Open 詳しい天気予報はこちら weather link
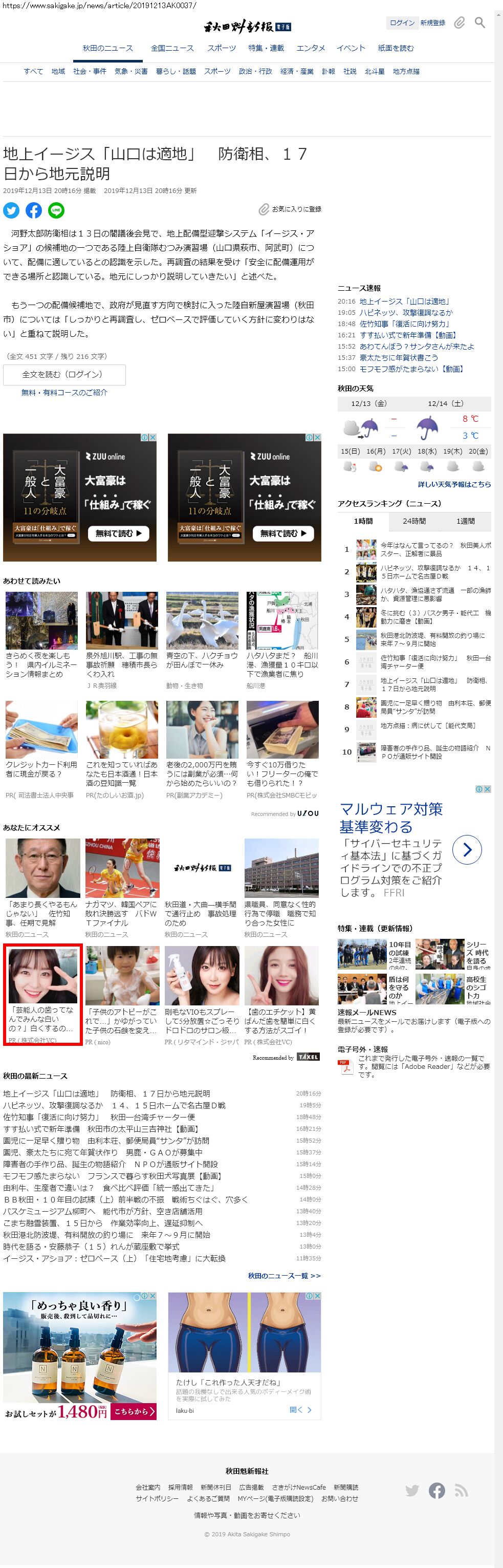503x1568 pixels. coord(454,484)
